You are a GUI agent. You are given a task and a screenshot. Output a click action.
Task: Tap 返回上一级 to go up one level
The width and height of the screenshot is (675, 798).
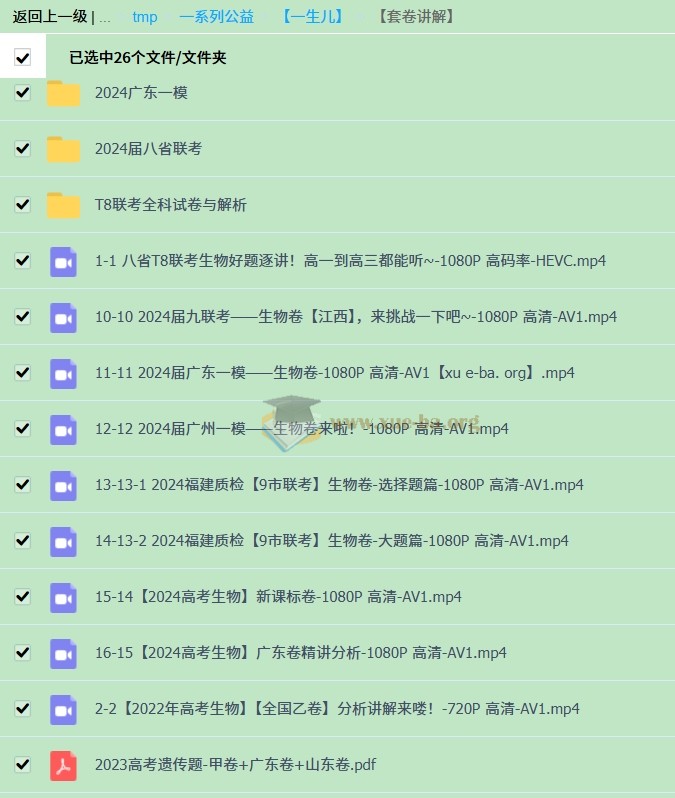(49, 17)
